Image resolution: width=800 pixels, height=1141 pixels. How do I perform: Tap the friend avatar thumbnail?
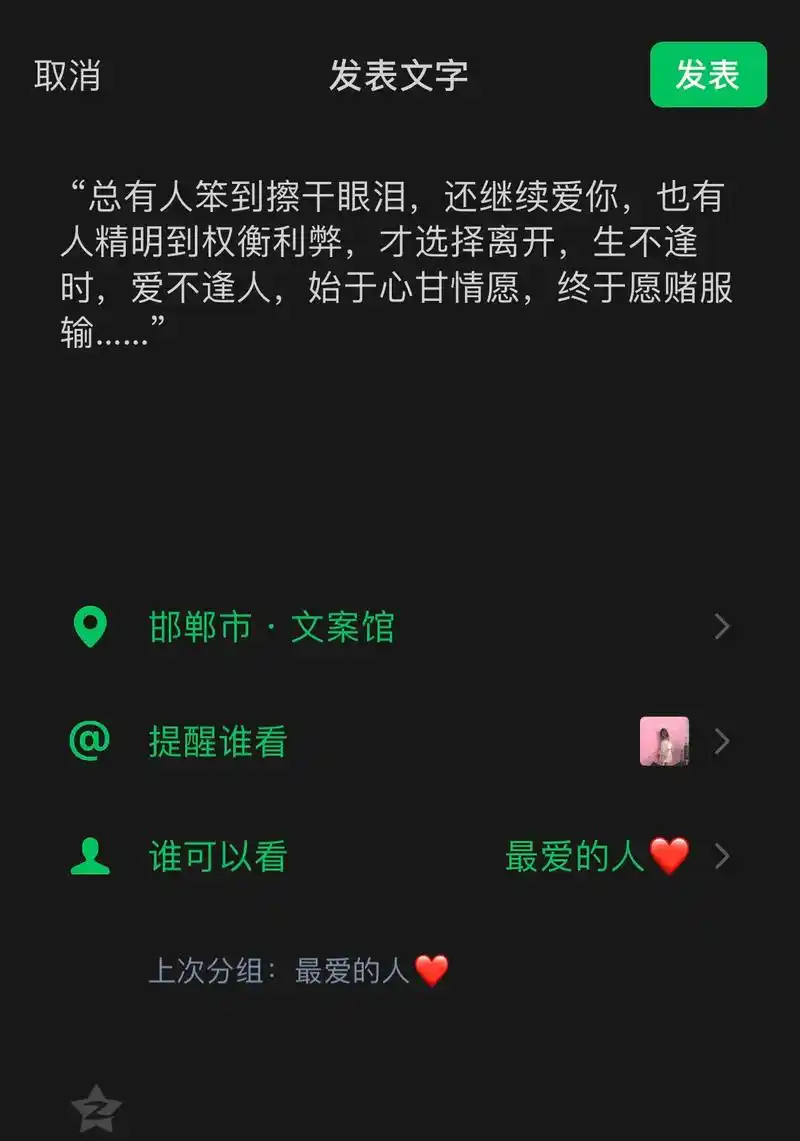664,741
